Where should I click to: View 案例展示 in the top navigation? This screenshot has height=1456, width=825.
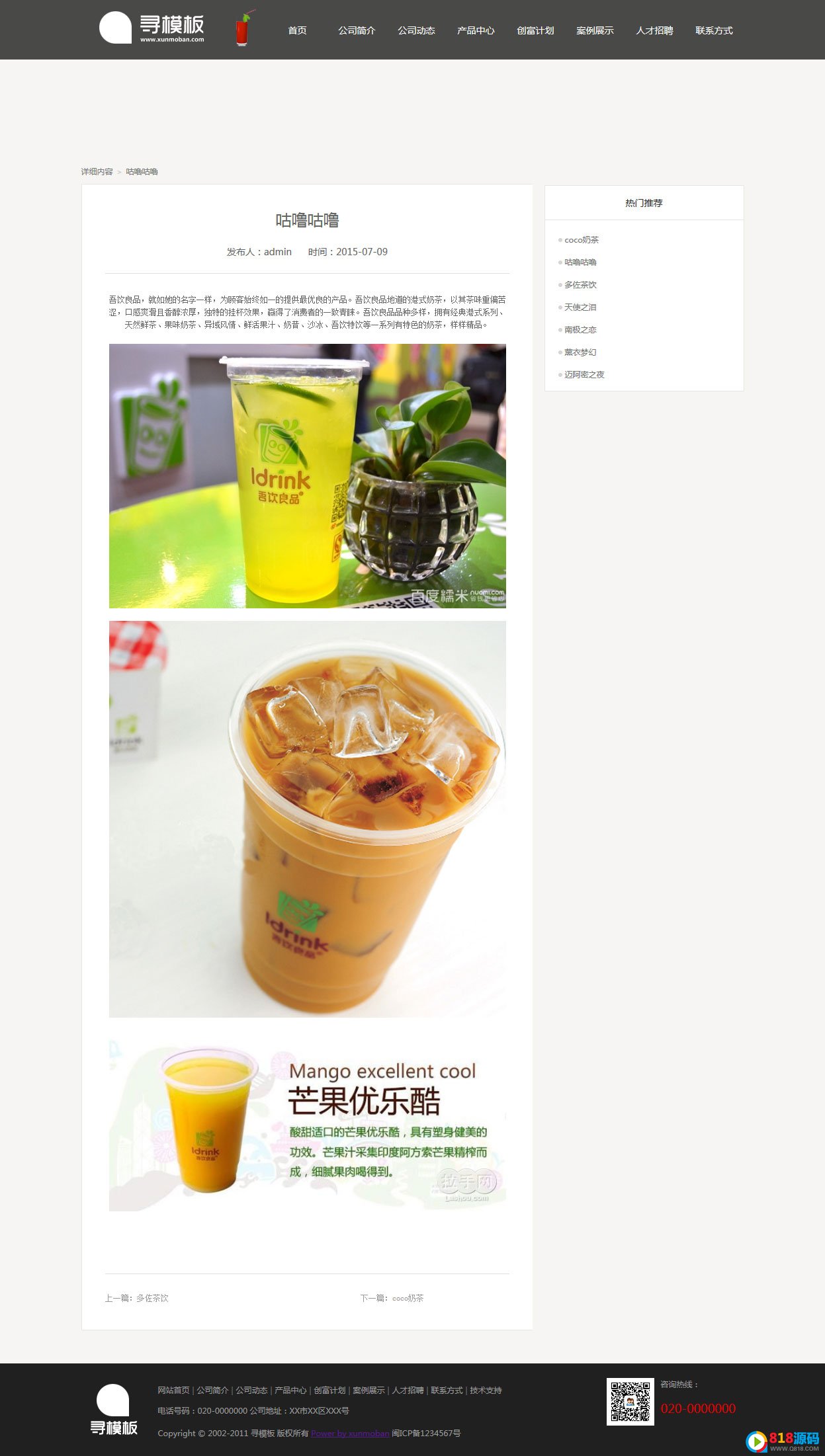595,30
